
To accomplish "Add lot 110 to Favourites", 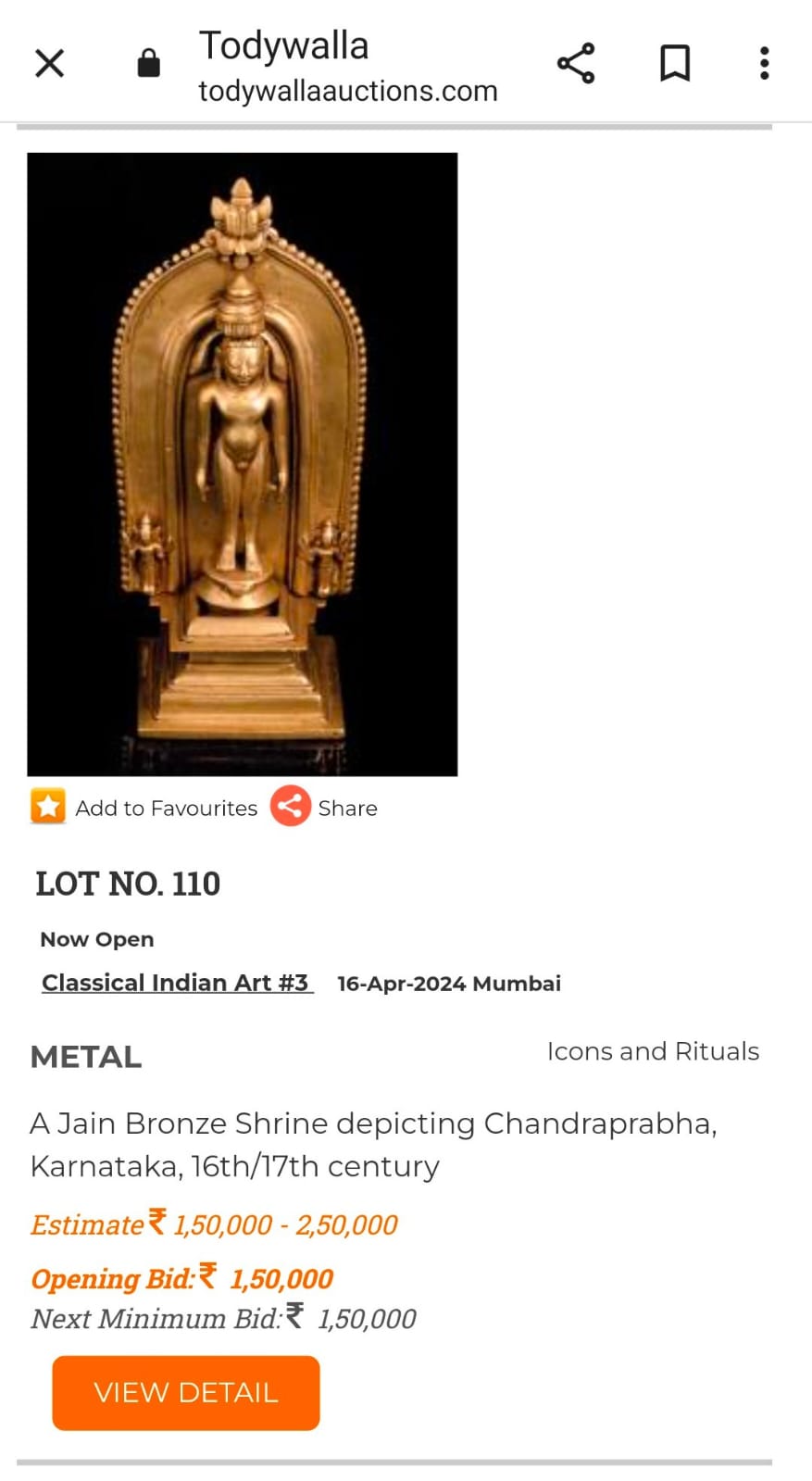I will (144, 808).
